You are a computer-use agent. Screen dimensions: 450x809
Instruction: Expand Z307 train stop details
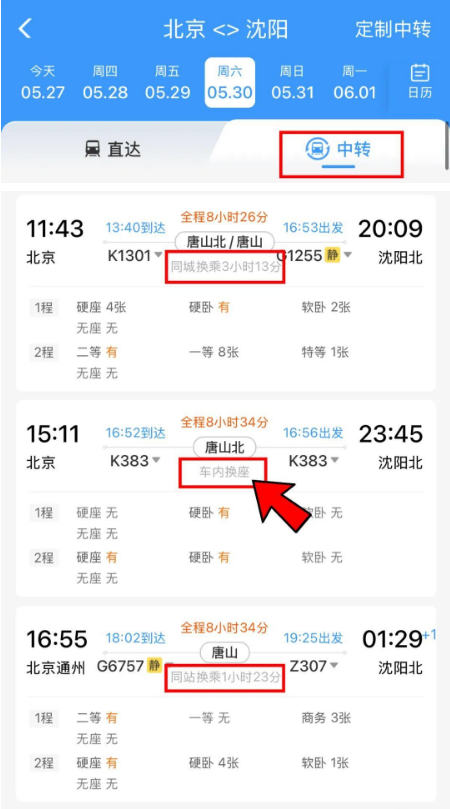tap(315, 666)
